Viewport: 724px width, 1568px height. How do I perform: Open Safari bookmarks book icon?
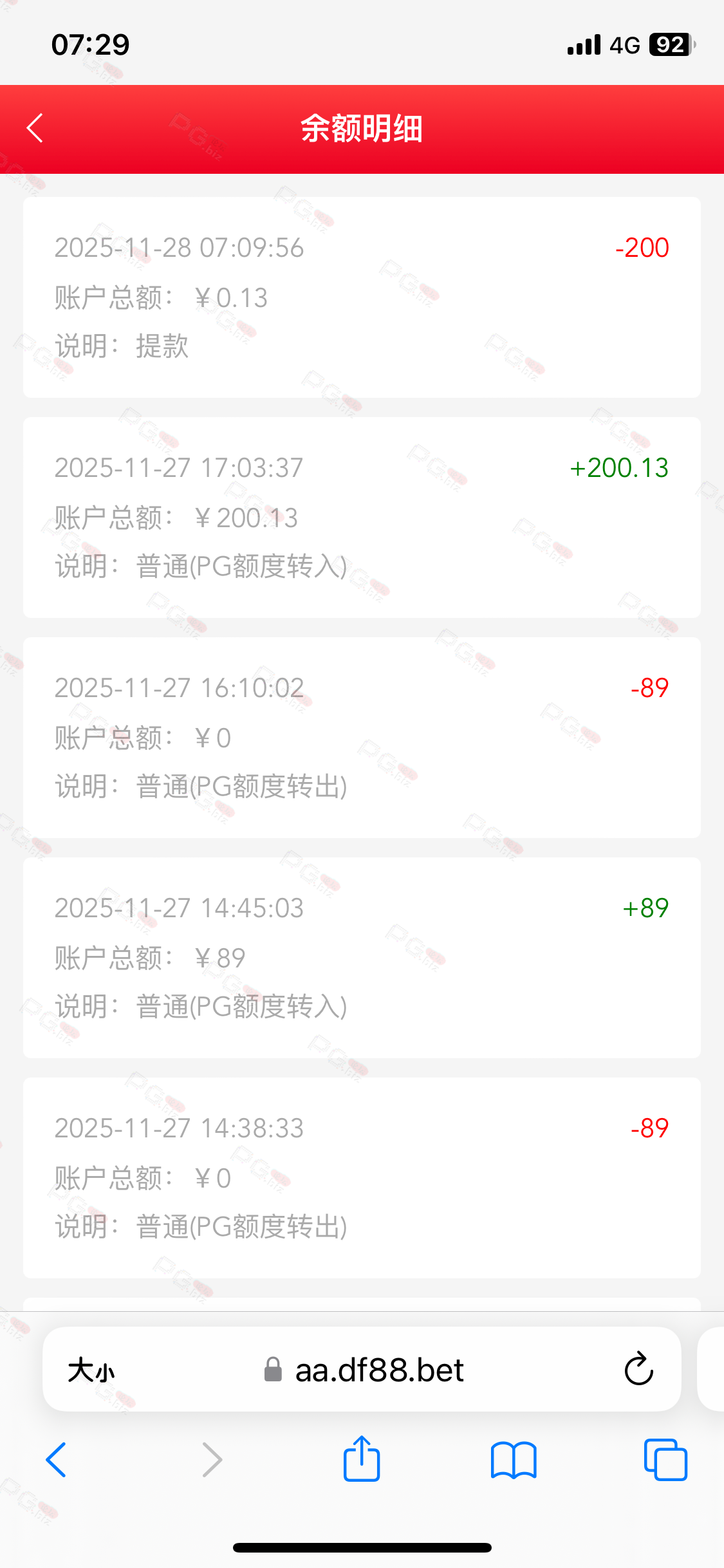point(513,1460)
